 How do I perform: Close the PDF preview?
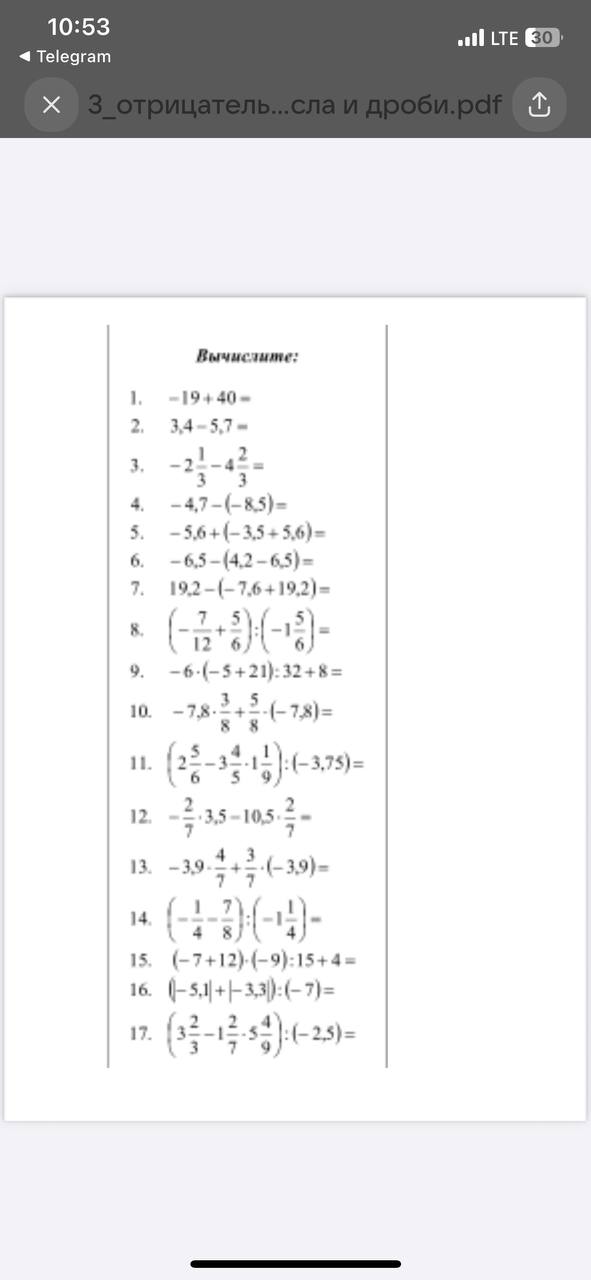click(x=52, y=104)
